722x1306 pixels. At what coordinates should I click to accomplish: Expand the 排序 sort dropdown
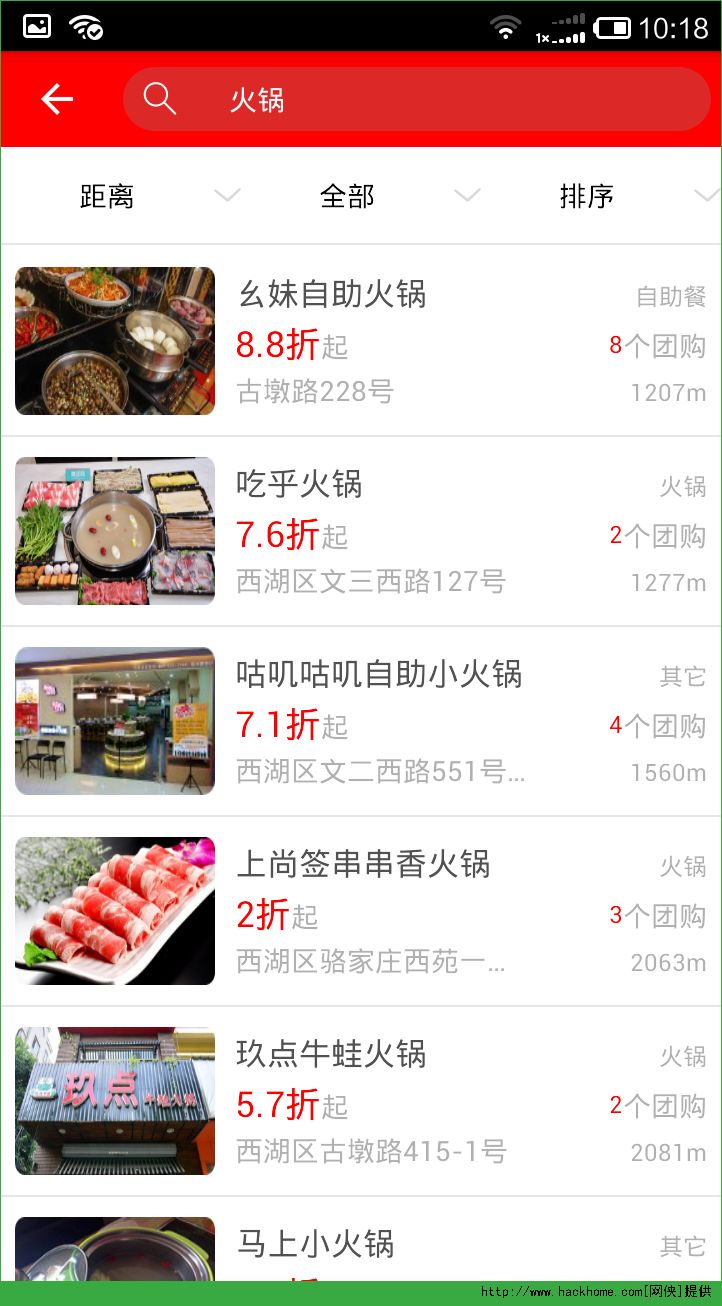600,196
